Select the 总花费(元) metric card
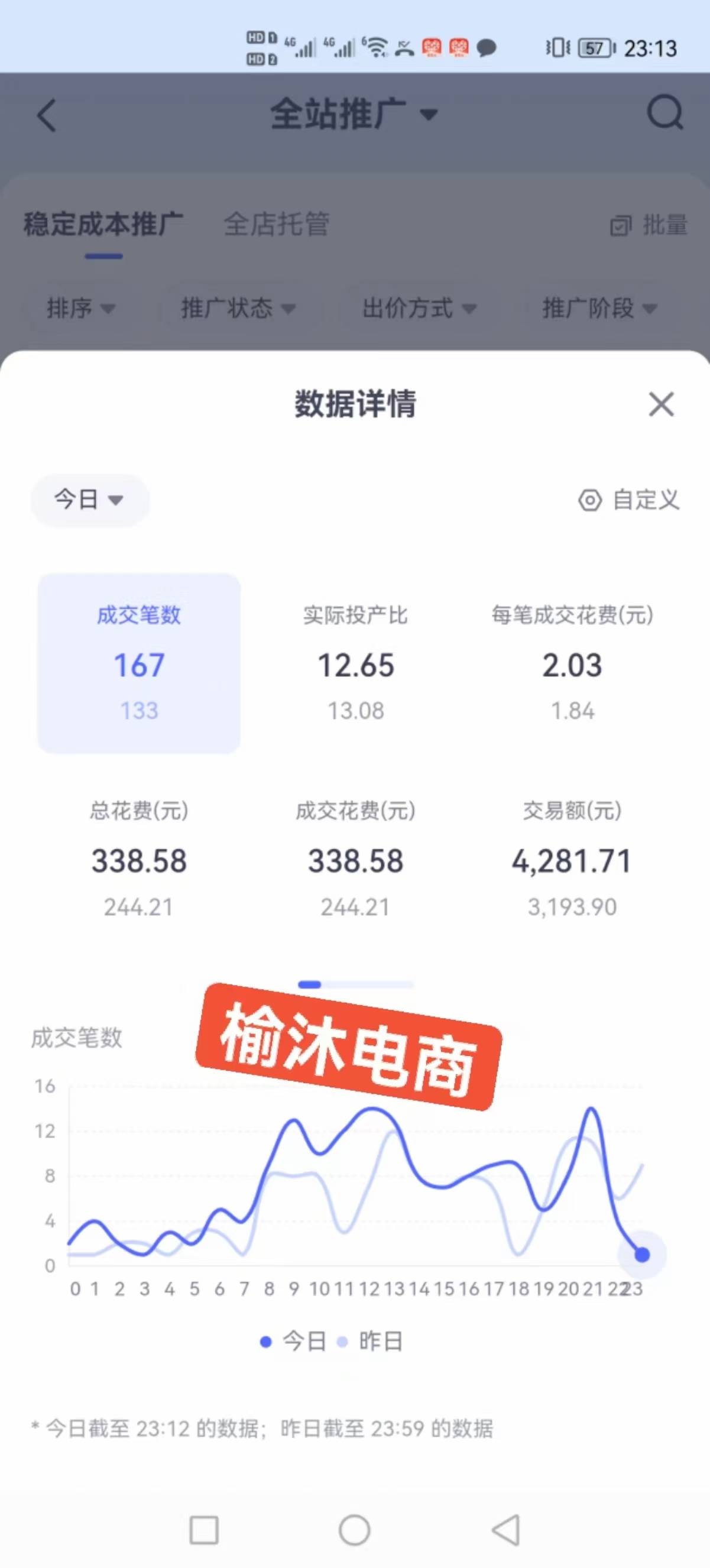Image resolution: width=710 pixels, height=1568 pixels. tap(140, 858)
